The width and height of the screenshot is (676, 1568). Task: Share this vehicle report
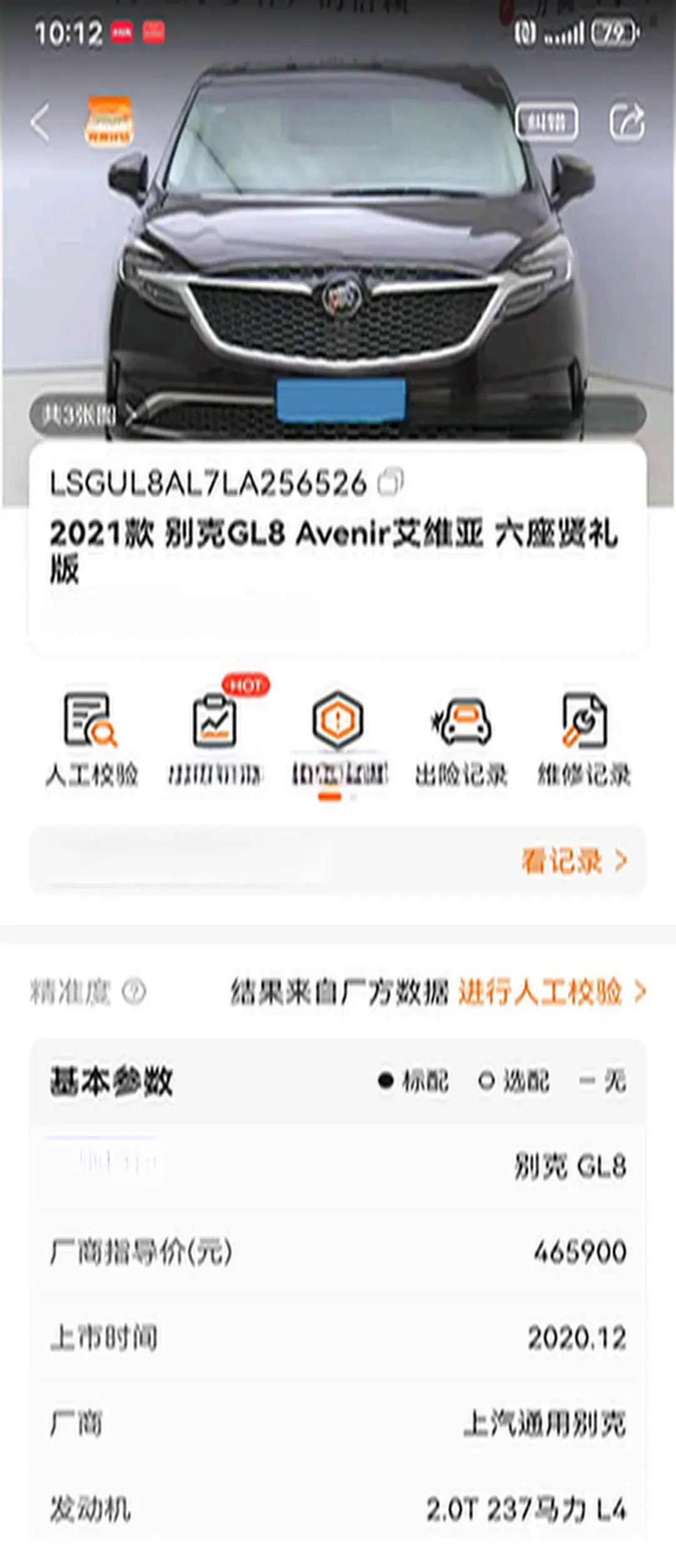coord(627,121)
